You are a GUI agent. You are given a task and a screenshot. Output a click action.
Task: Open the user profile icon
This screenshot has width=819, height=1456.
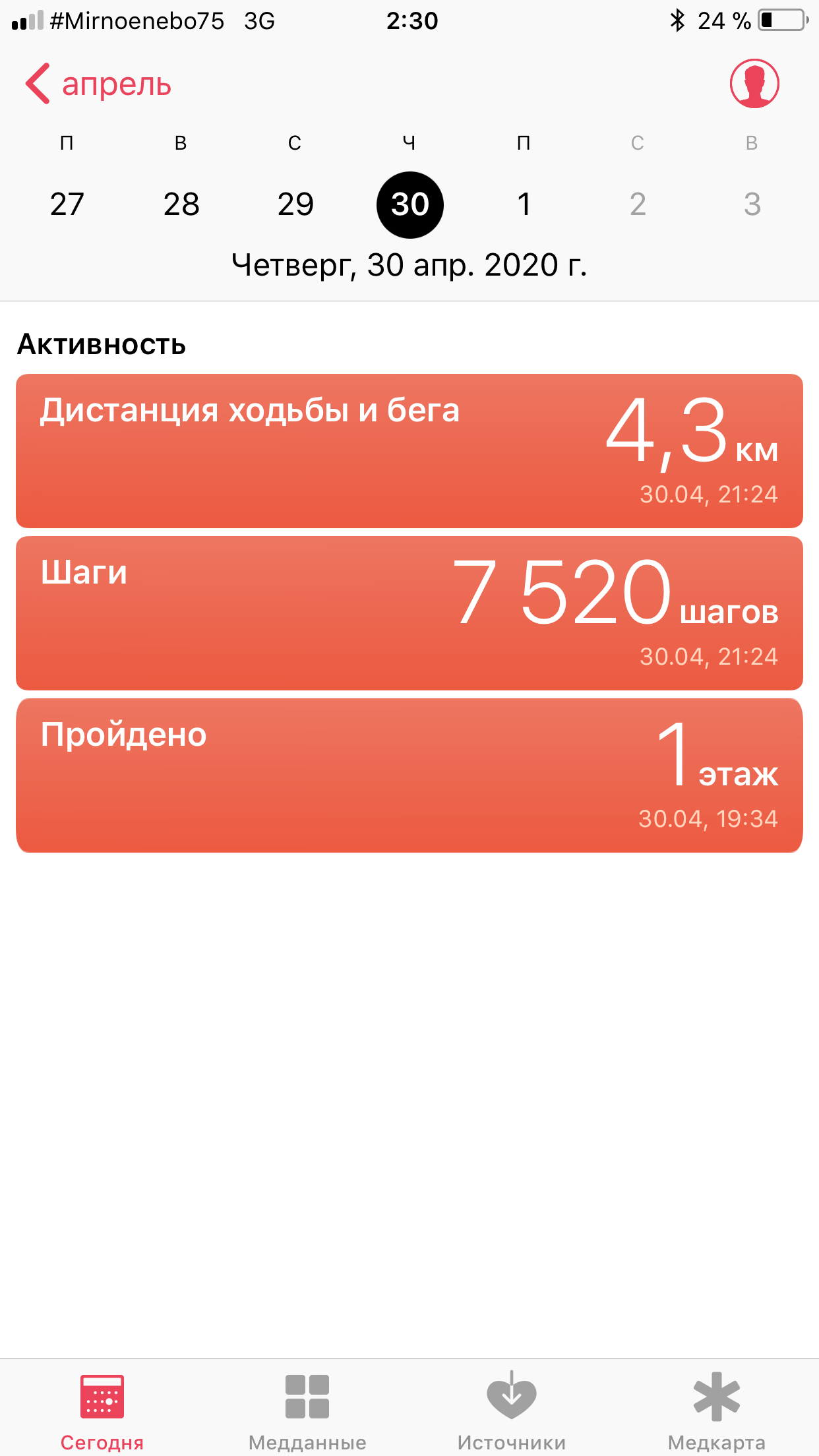pos(754,84)
